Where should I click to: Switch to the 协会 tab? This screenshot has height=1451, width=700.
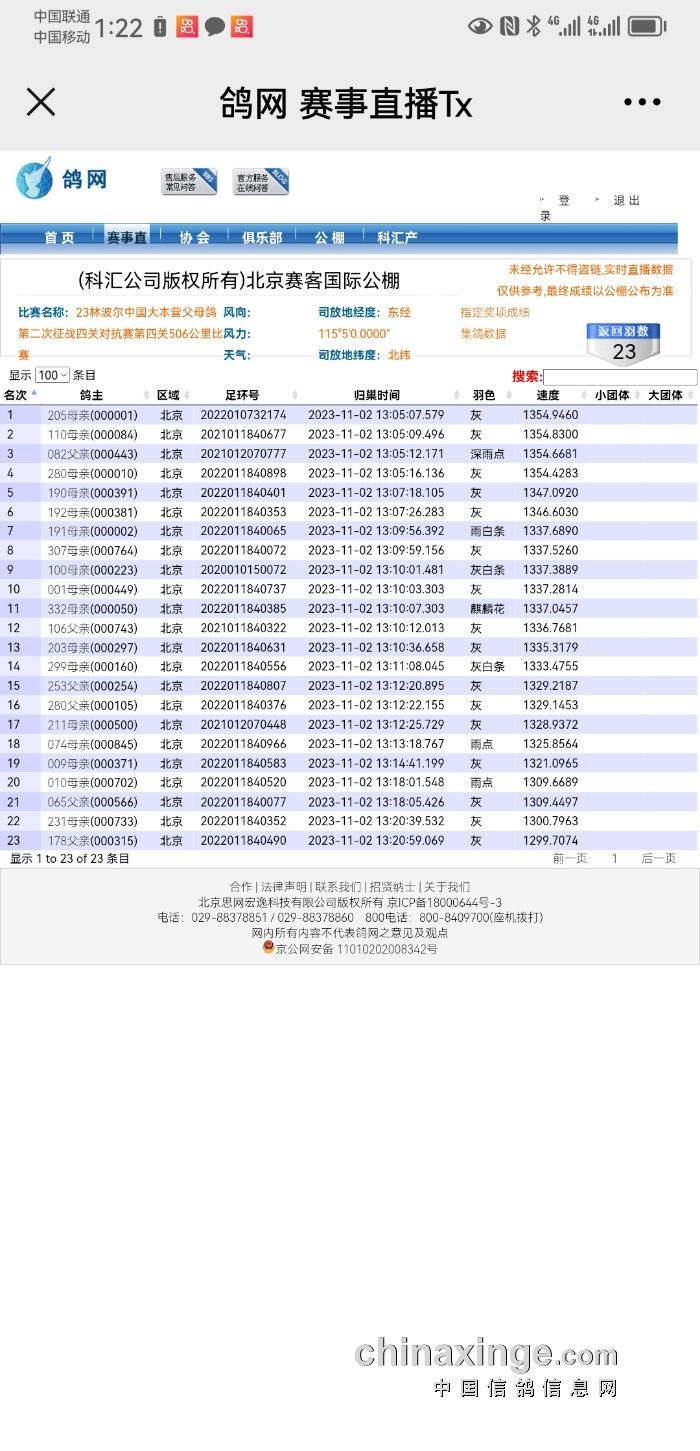click(194, 238)
